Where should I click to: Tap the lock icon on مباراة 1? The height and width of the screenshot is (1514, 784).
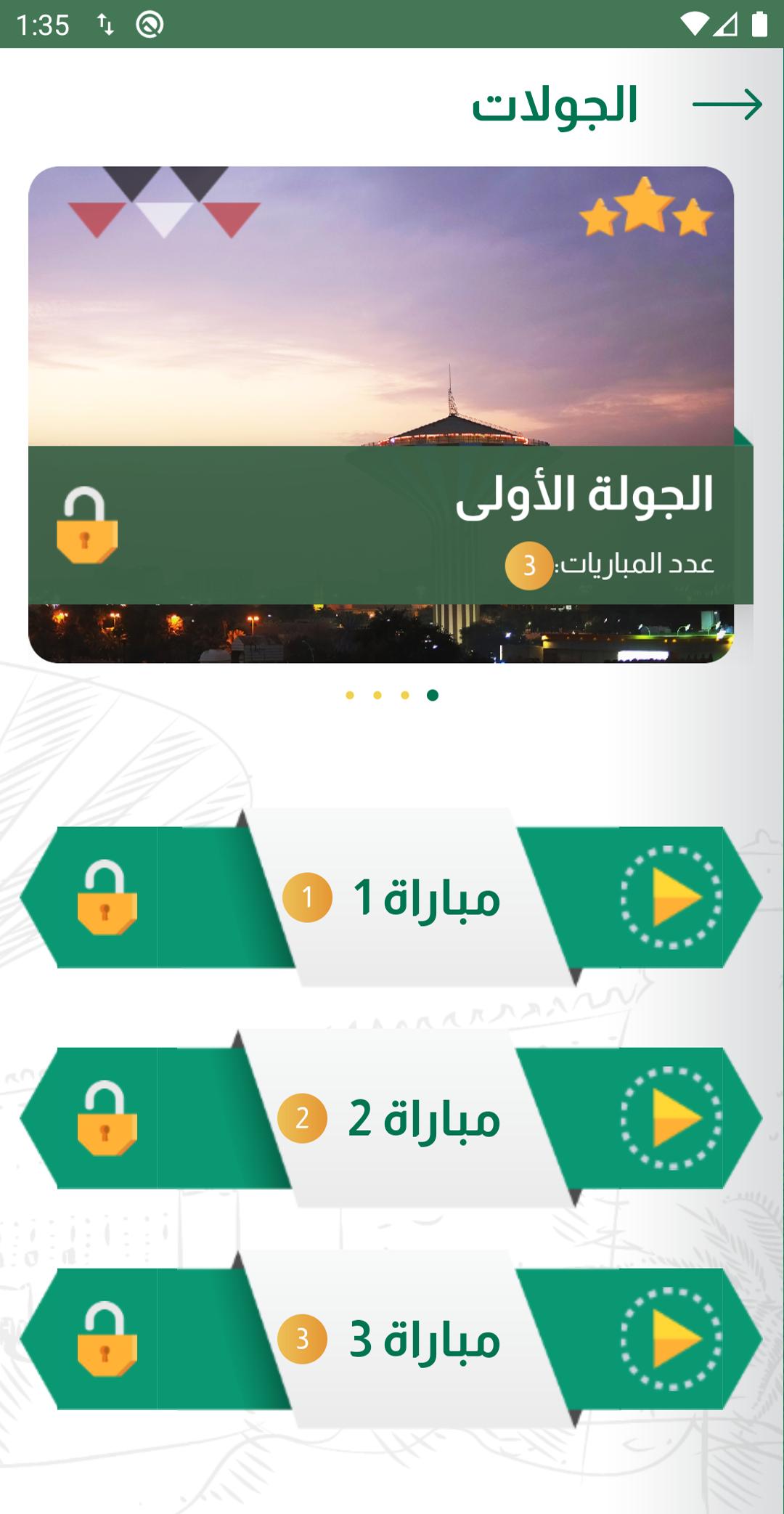(107, 898)
